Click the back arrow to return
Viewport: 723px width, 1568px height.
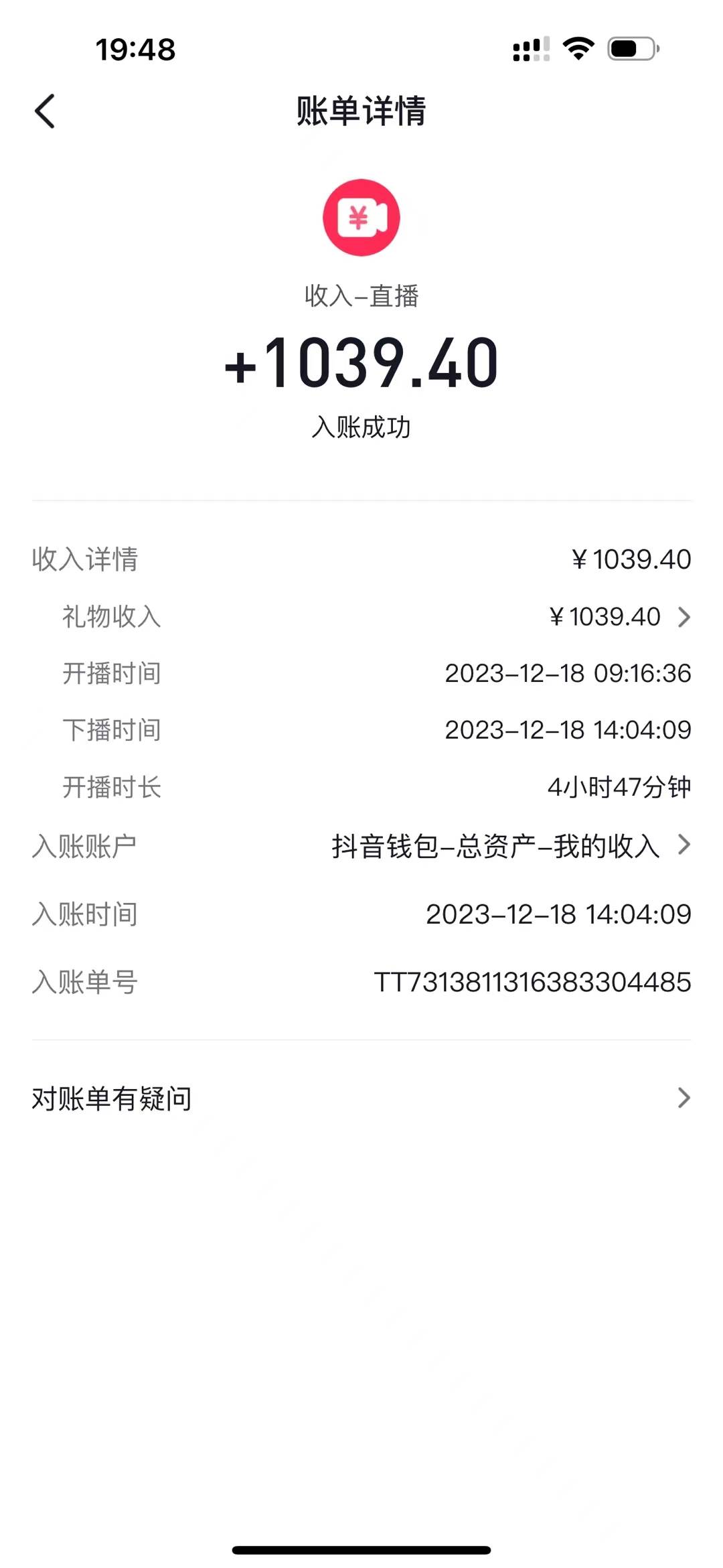[45, 111]
